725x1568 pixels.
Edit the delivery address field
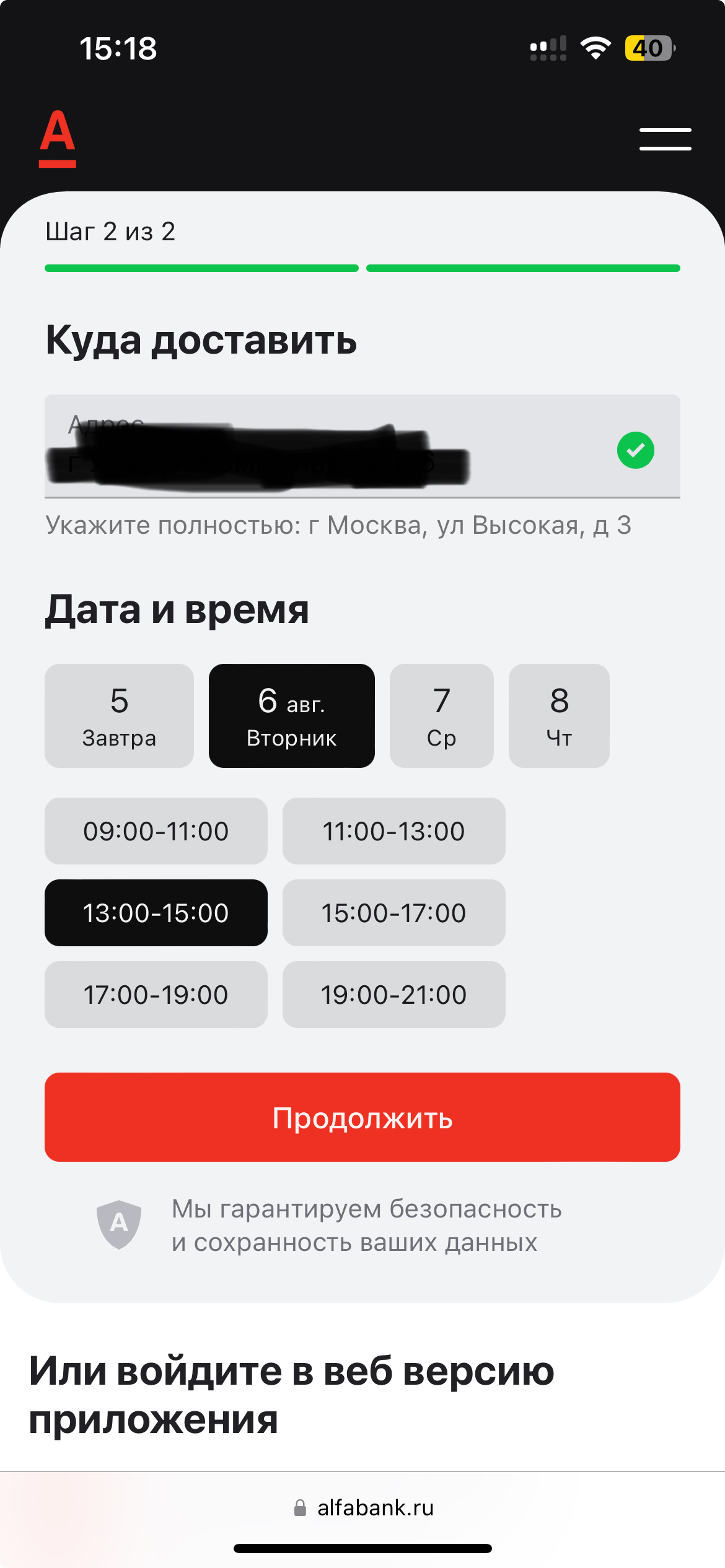pos(362,446)
